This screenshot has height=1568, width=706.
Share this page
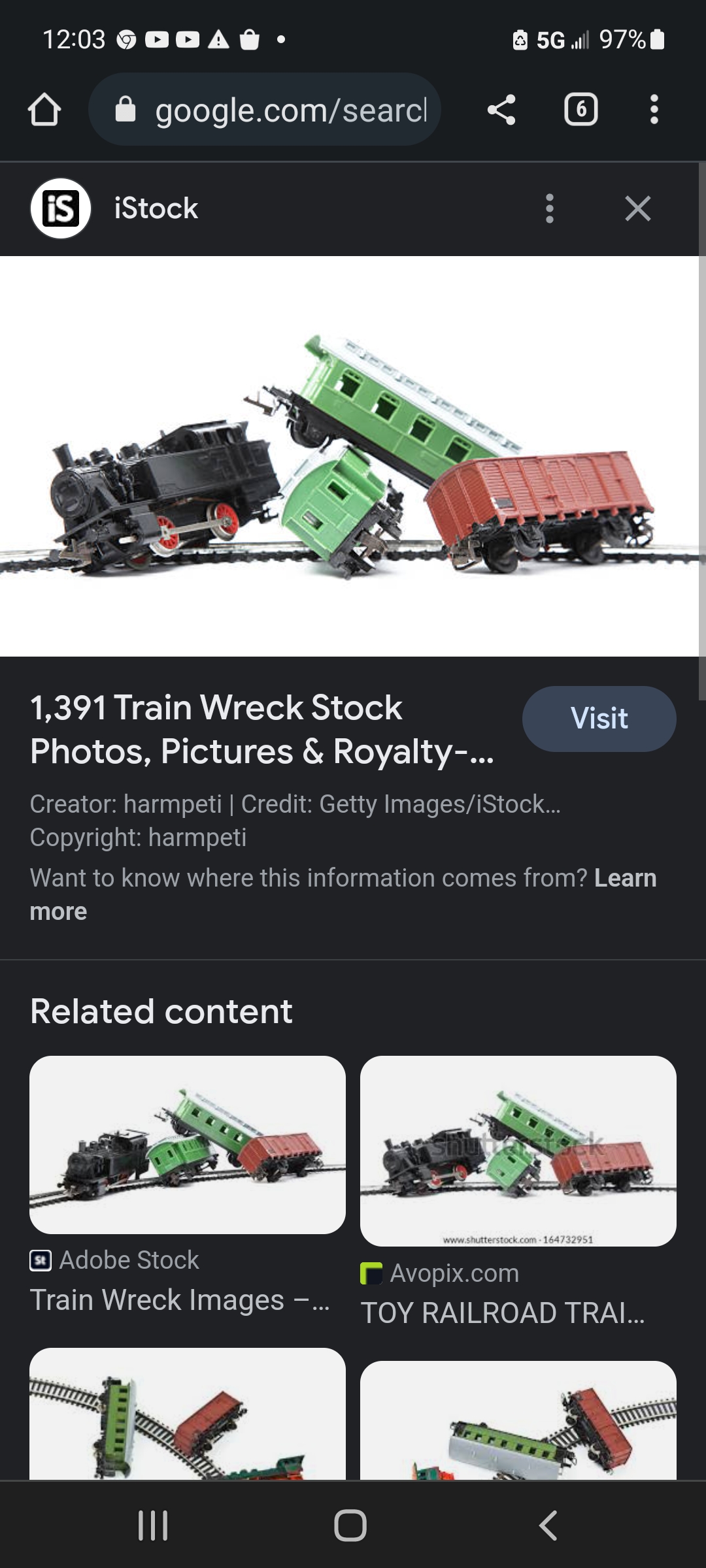tap(501, 109)
